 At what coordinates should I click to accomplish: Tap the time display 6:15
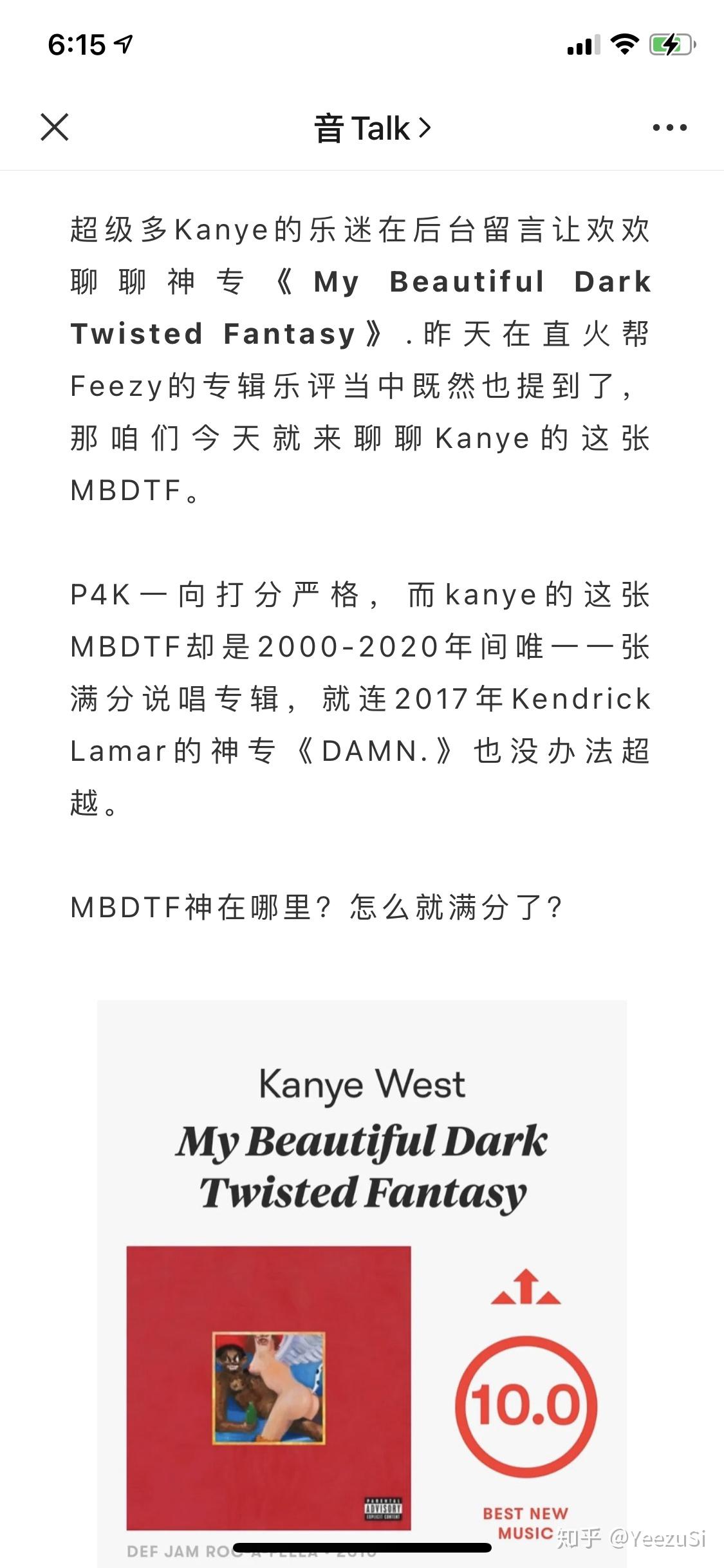79,45
